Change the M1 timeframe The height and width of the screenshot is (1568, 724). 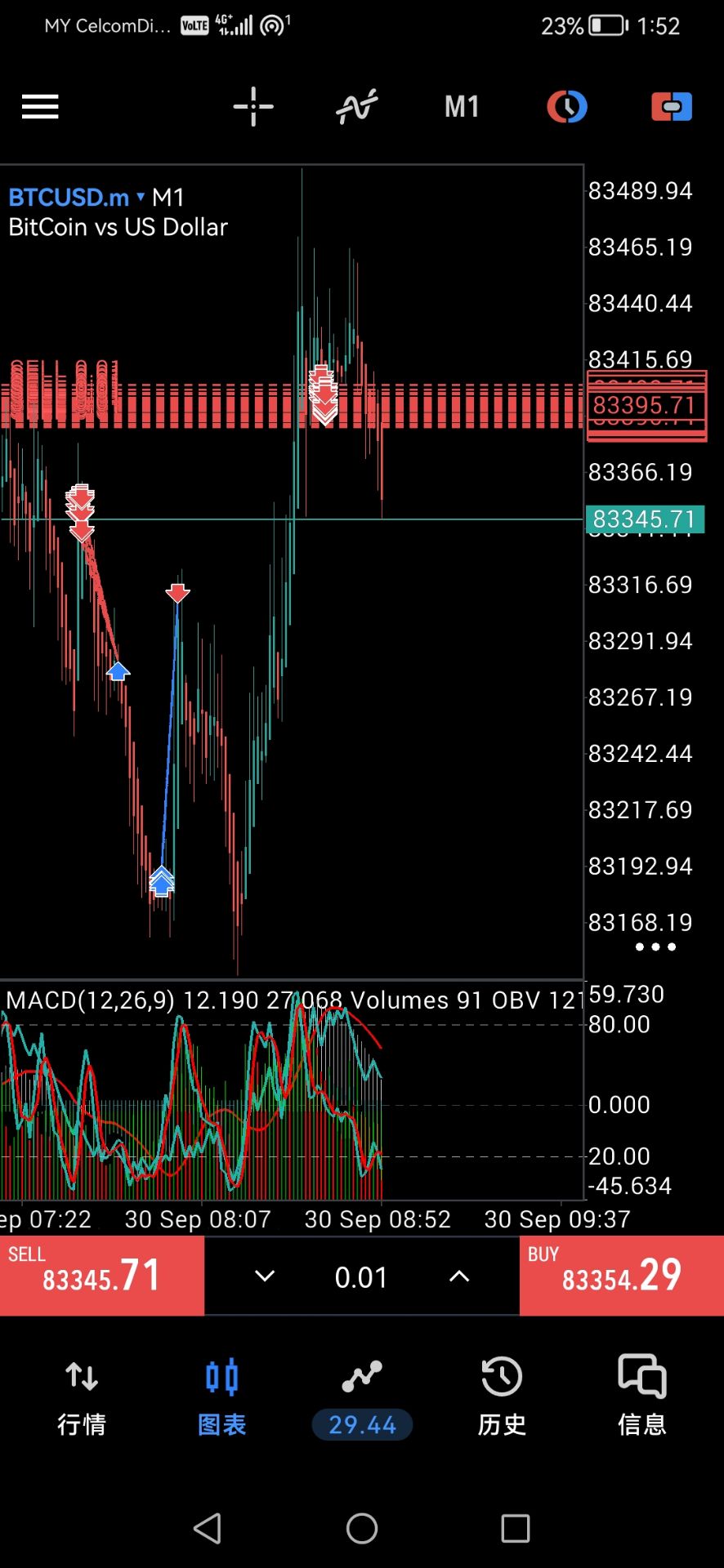462,106
